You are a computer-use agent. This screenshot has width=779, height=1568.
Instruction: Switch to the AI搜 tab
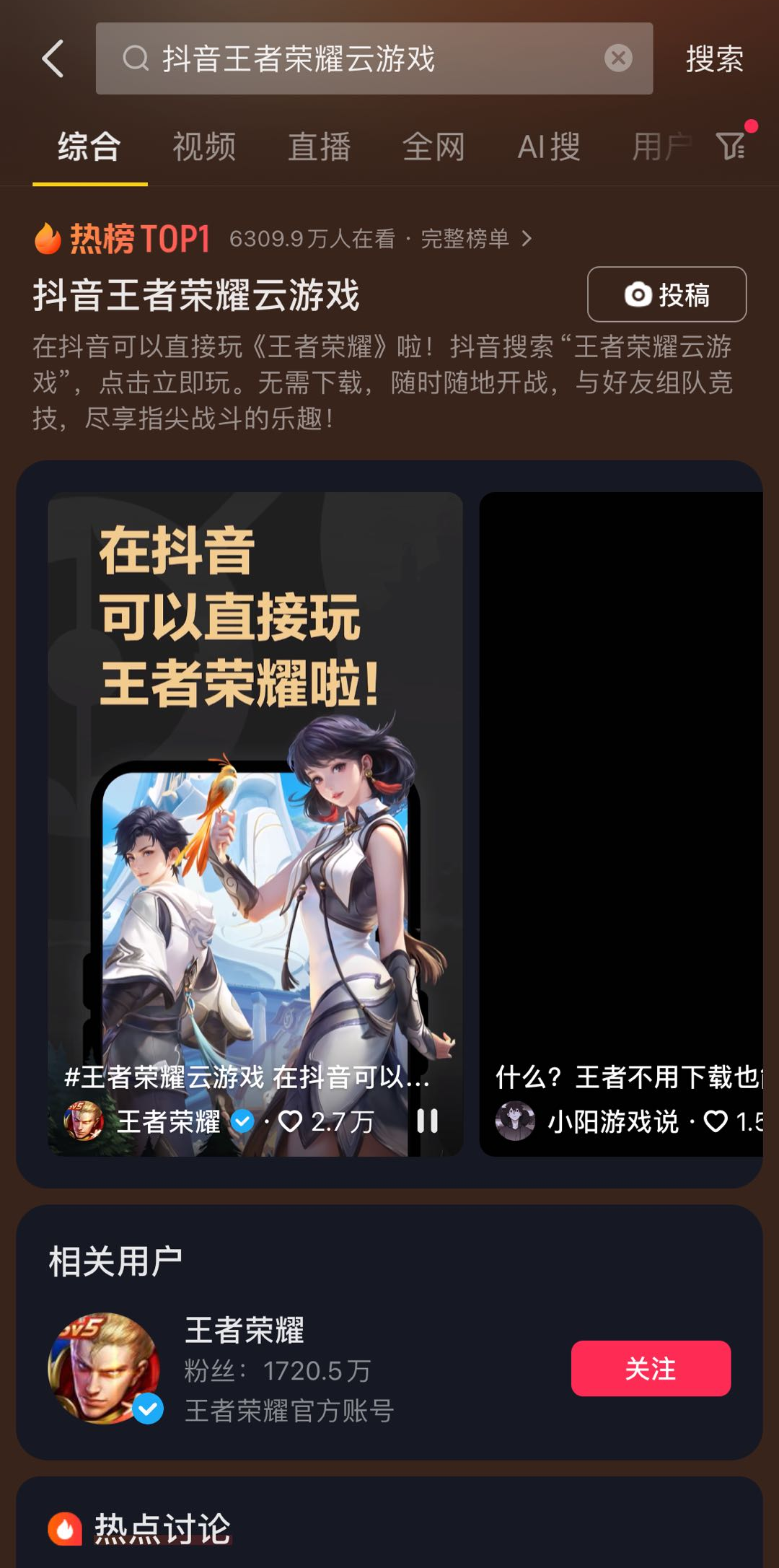(x=549, y=147)
